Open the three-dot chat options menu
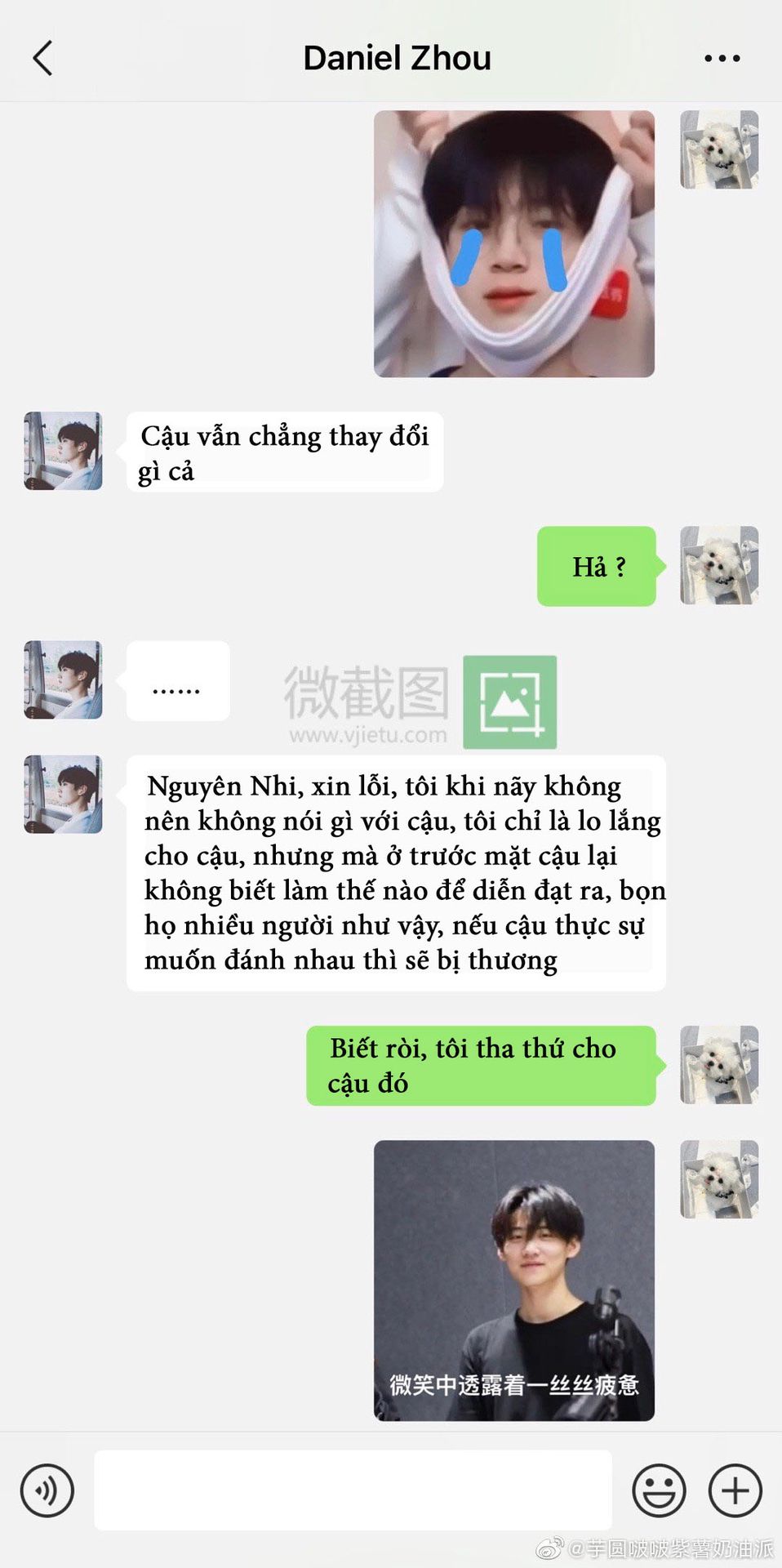Viewport: 782px width, 1568px height. (722, 59)
